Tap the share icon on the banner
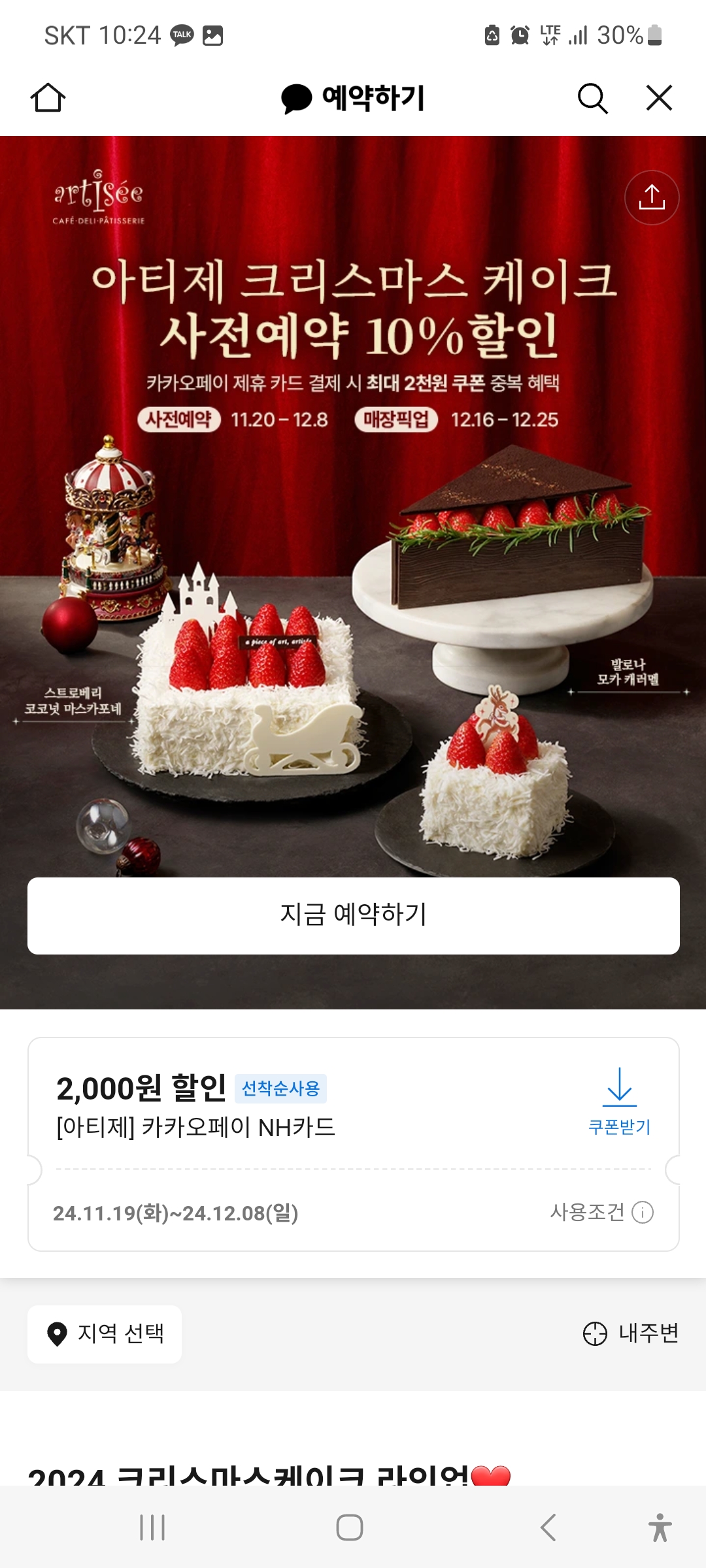Viewport: 706px width, 1568px height. click(651, 198)
